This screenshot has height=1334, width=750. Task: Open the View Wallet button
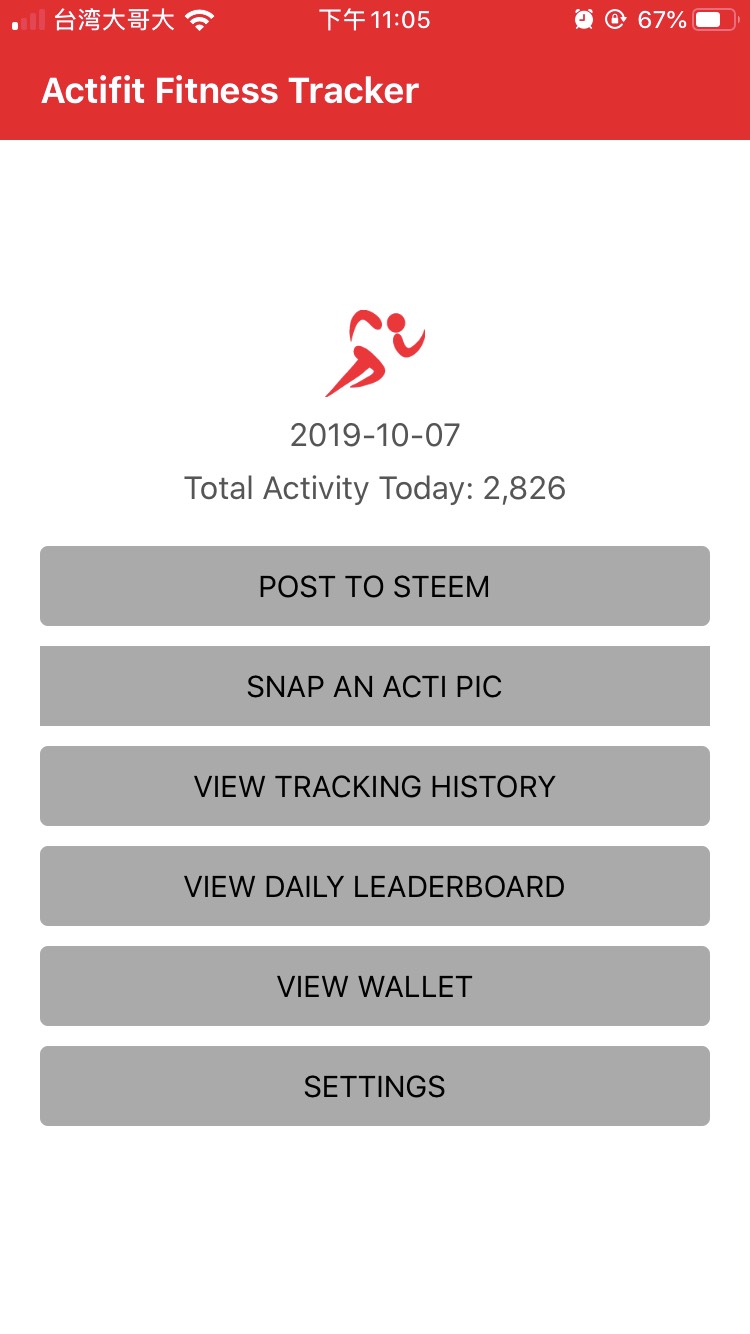pos(375,986)
